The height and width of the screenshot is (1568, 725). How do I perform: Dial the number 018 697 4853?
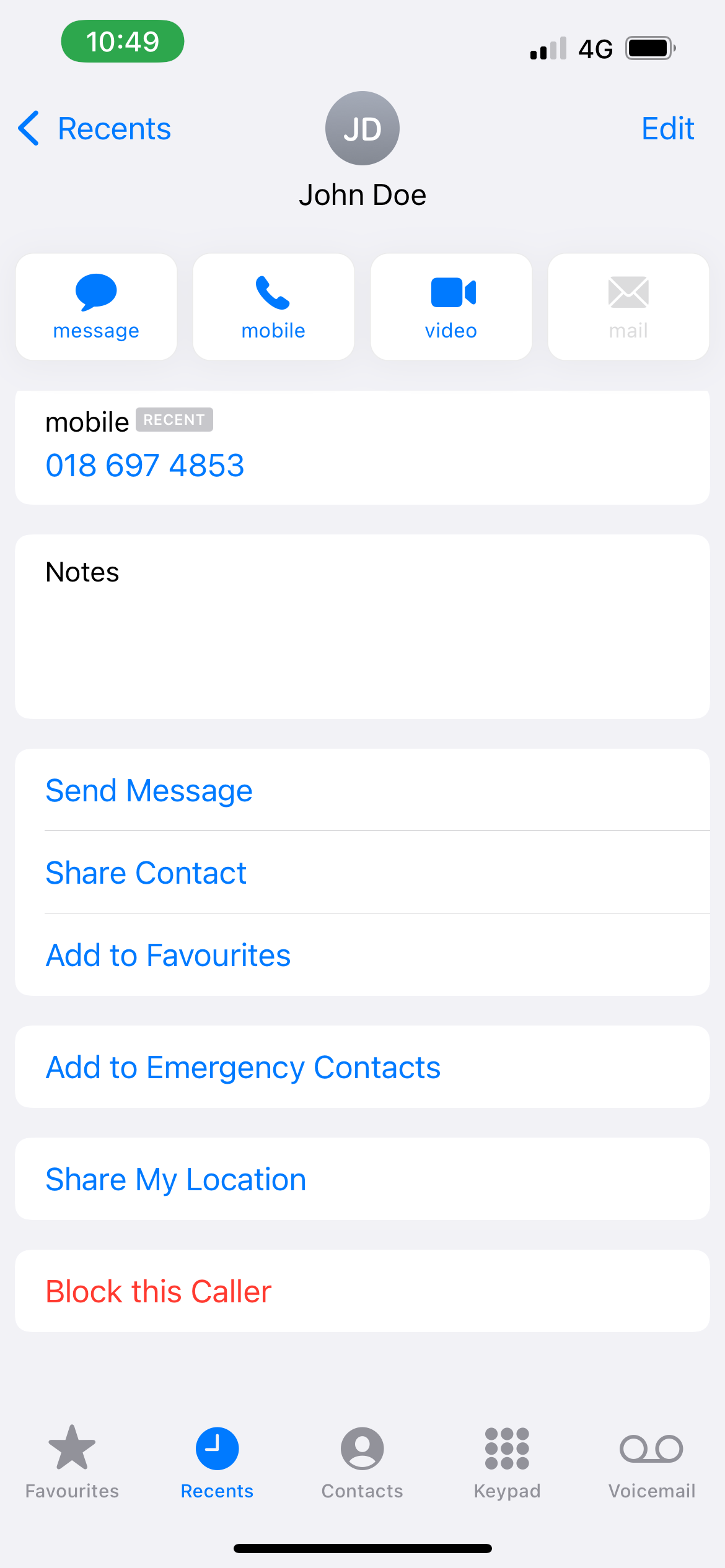[x=145, y=466]
